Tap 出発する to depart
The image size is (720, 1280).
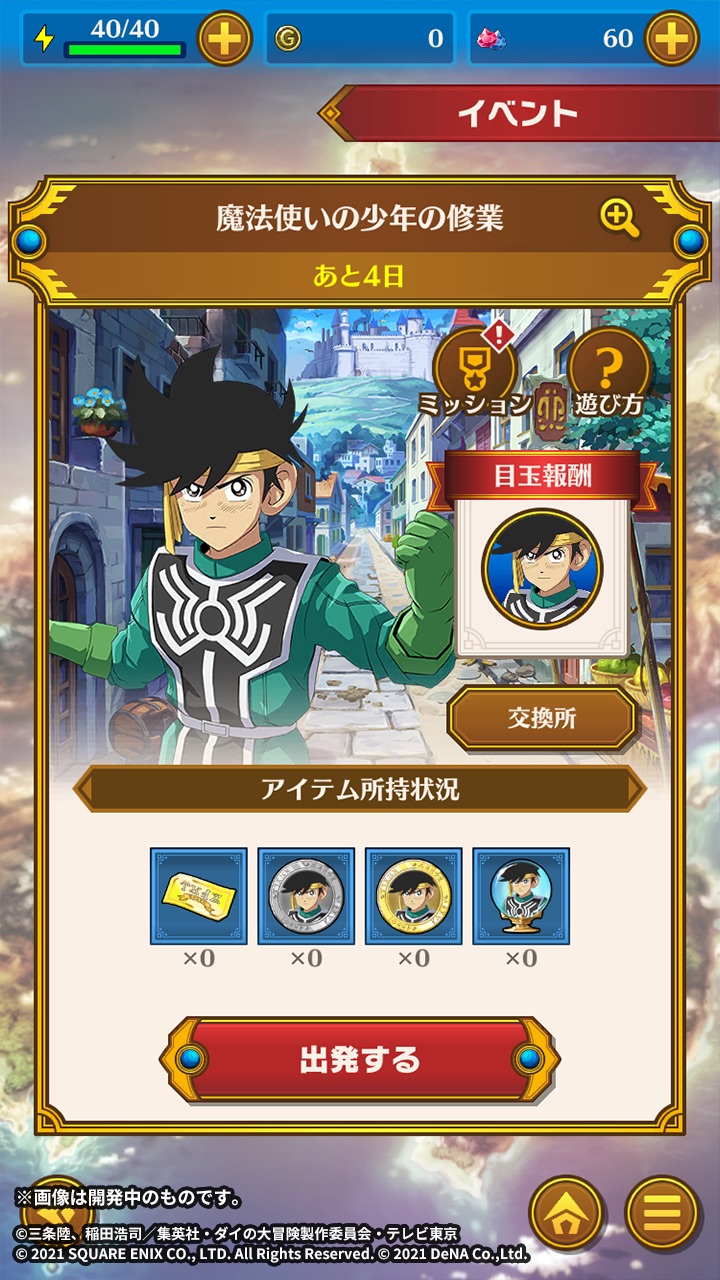coord(360,1060)
